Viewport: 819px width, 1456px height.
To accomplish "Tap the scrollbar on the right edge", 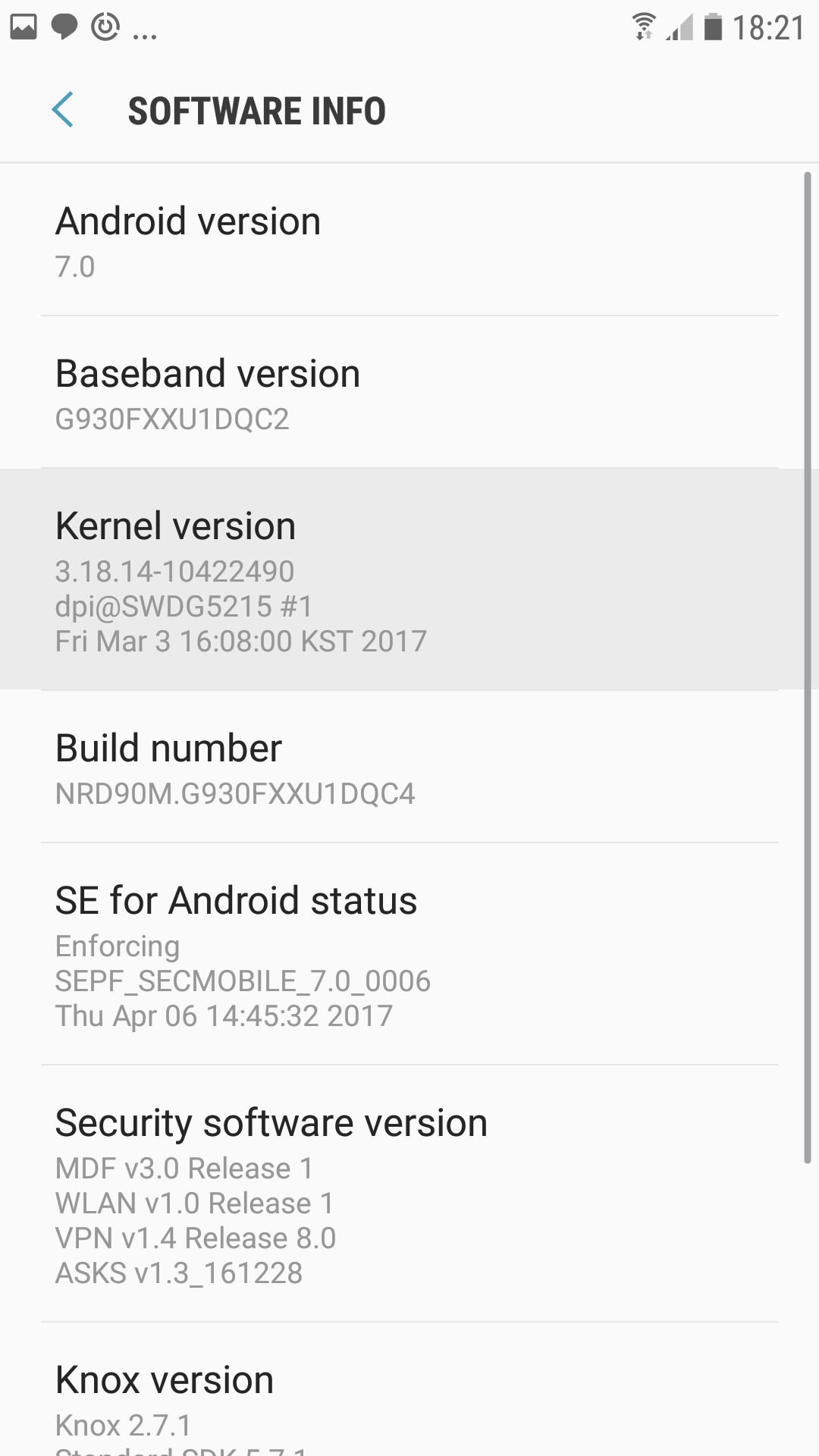I will 808,667.
